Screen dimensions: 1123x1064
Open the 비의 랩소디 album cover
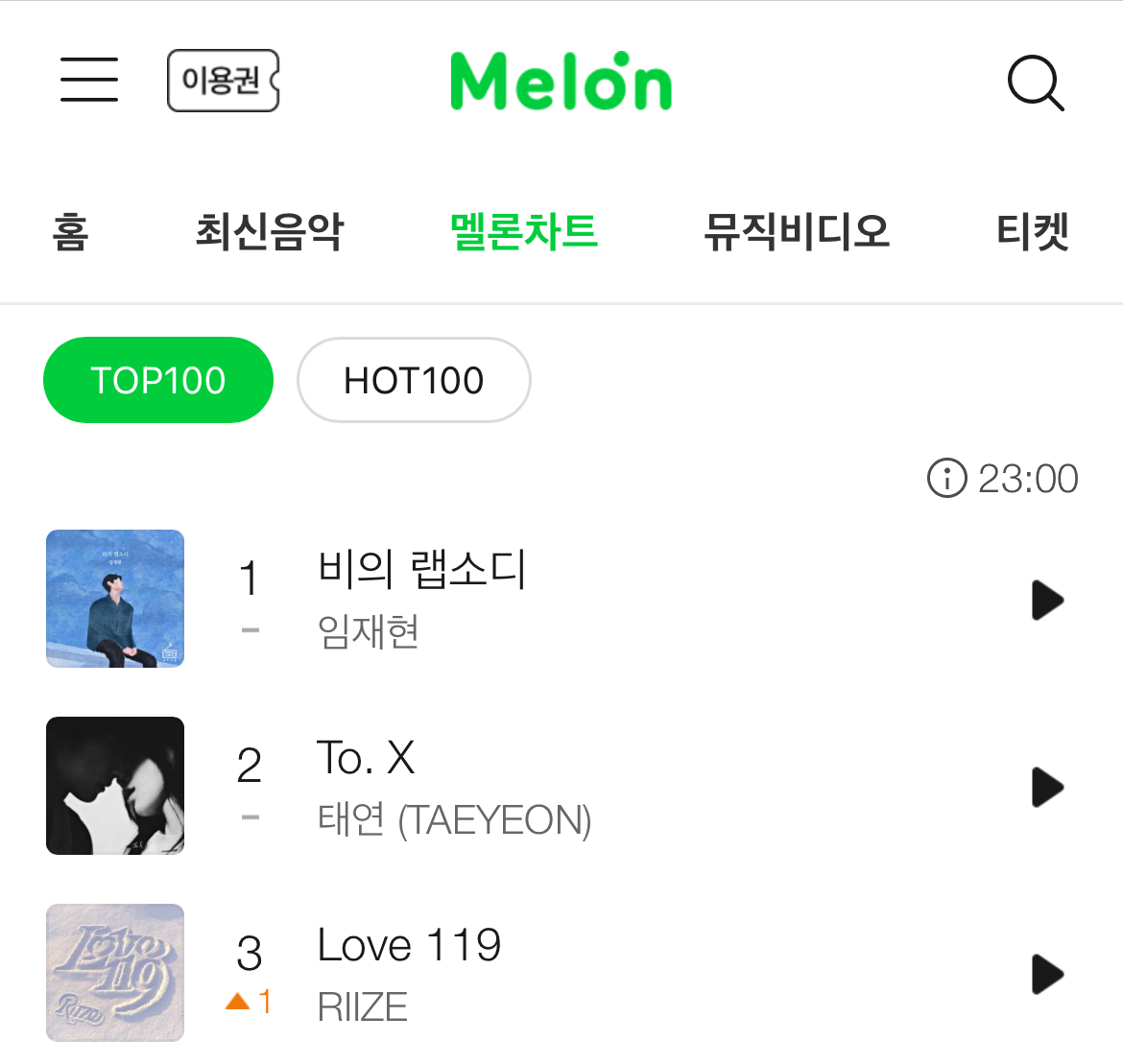[115, 599]
